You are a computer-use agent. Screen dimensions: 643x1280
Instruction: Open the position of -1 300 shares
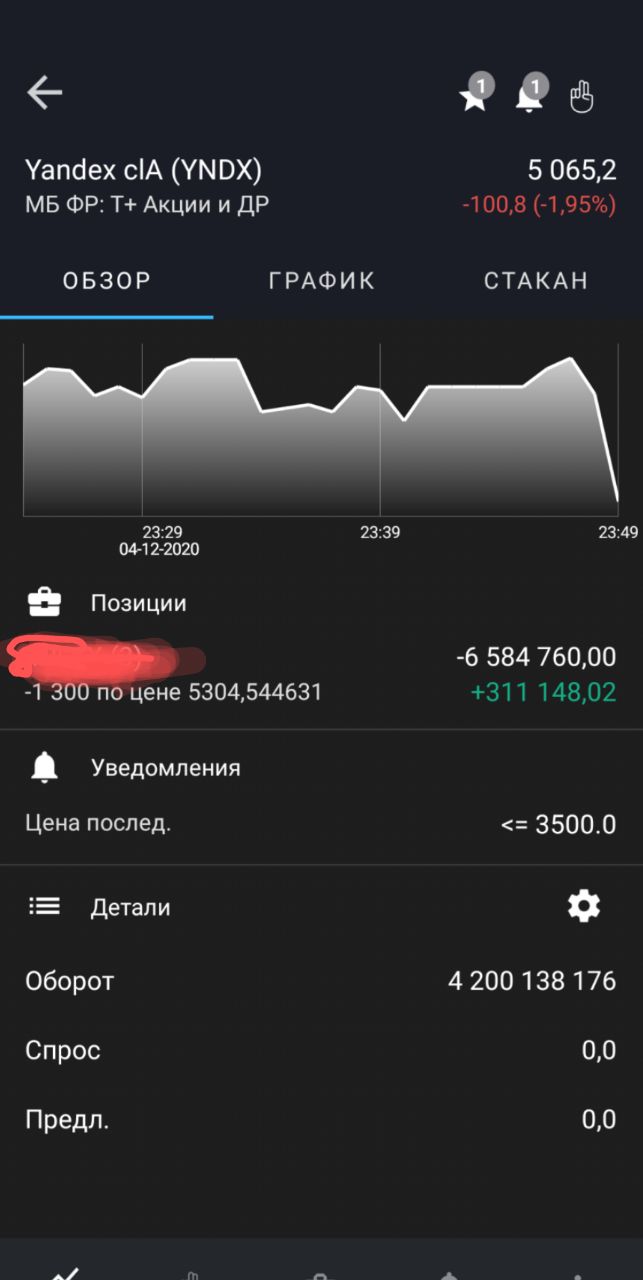[x=320, y=674]
